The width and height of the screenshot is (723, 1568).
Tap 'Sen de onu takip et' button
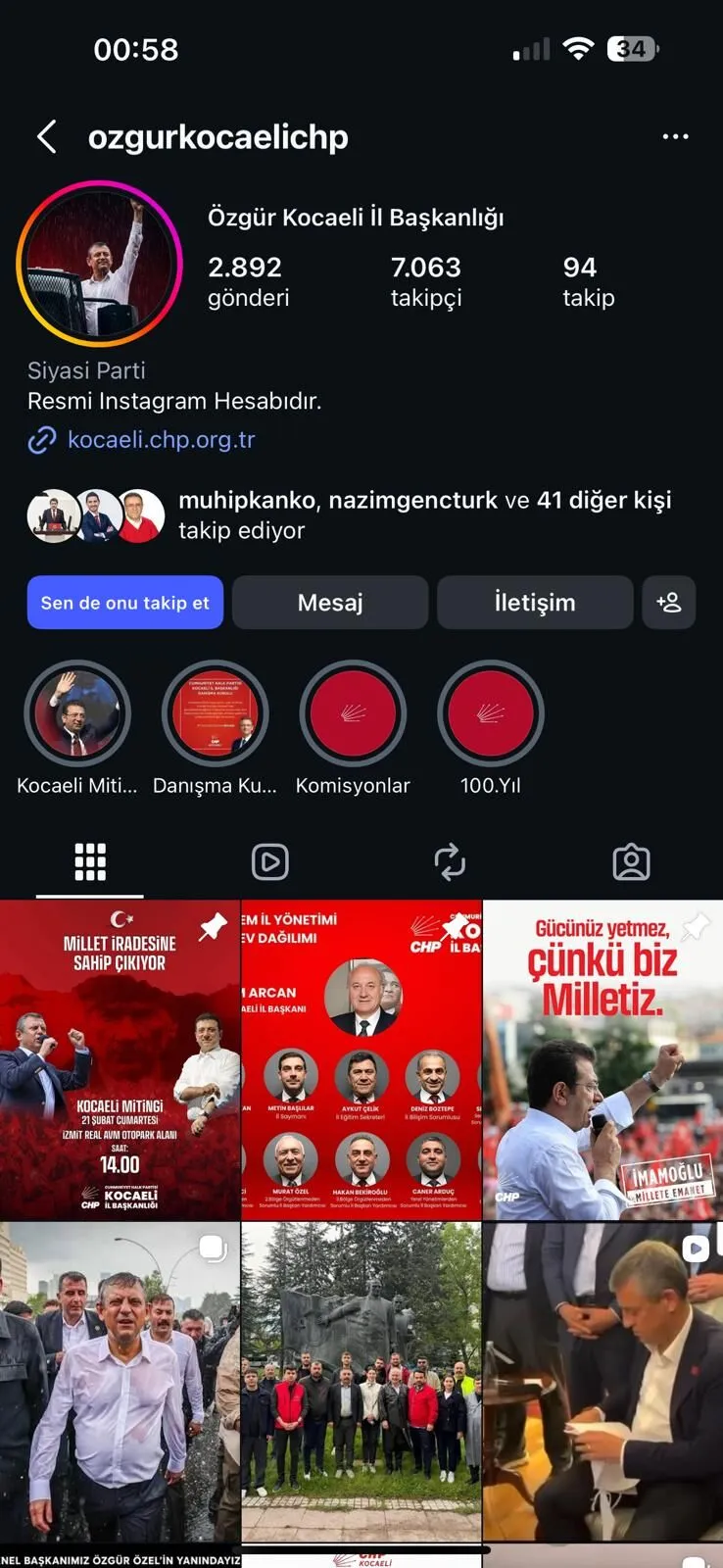tap(125, 602)
